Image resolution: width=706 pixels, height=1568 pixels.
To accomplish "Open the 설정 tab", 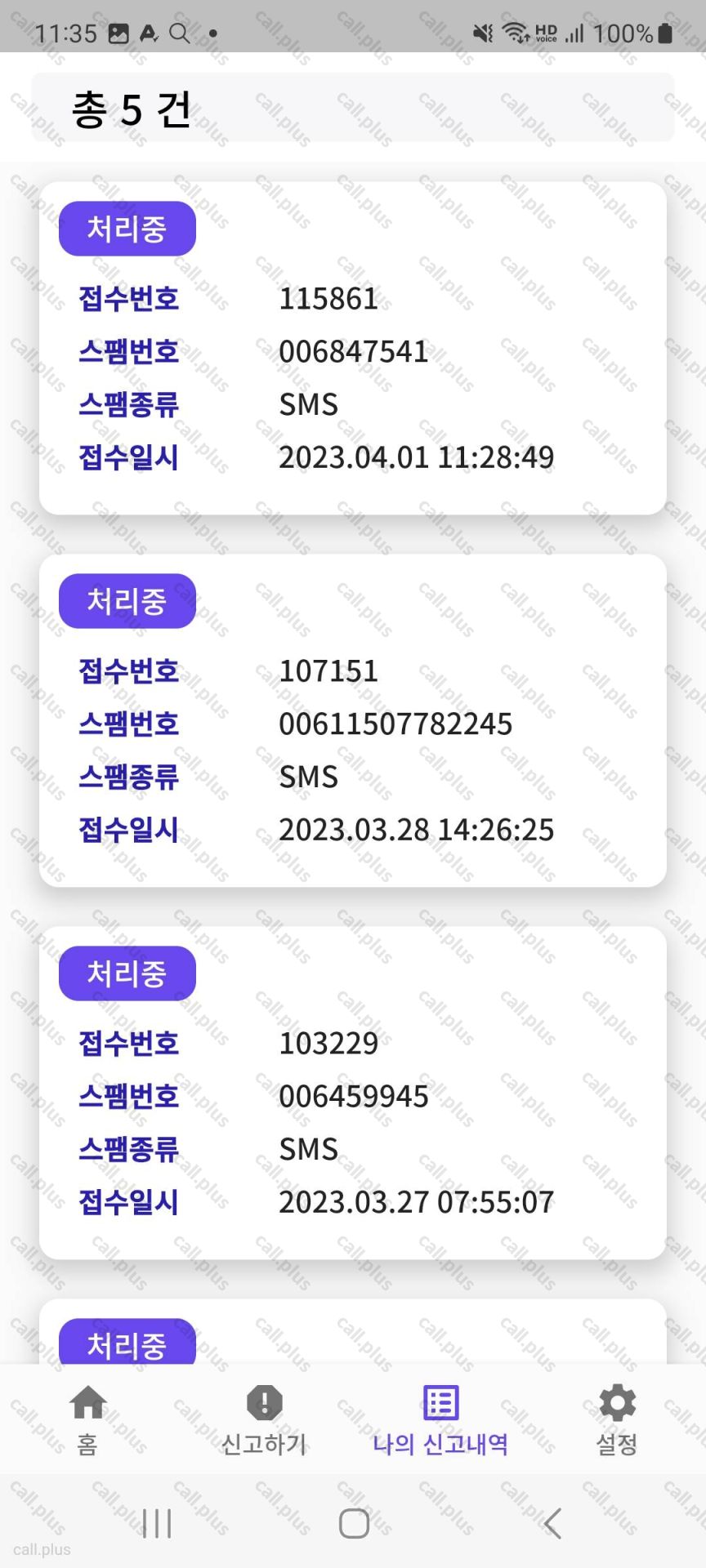I will point(617,1421).
